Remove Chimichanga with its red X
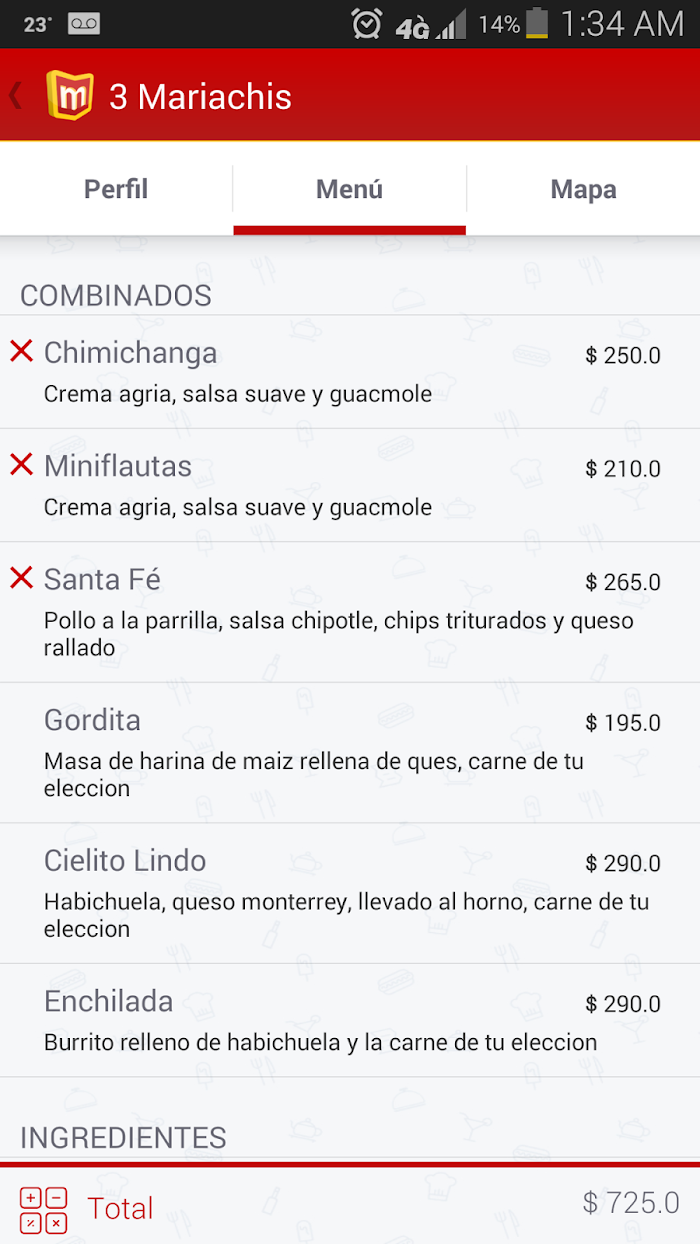Screen dimensions: 700x1244 (21, 351)
